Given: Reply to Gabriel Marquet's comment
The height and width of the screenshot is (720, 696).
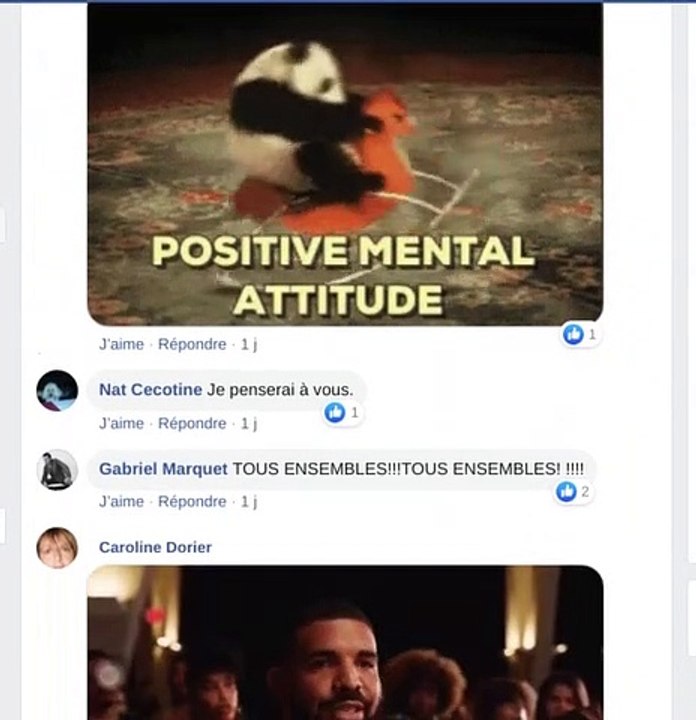Looking at the screenshot, I should (192, 501).
